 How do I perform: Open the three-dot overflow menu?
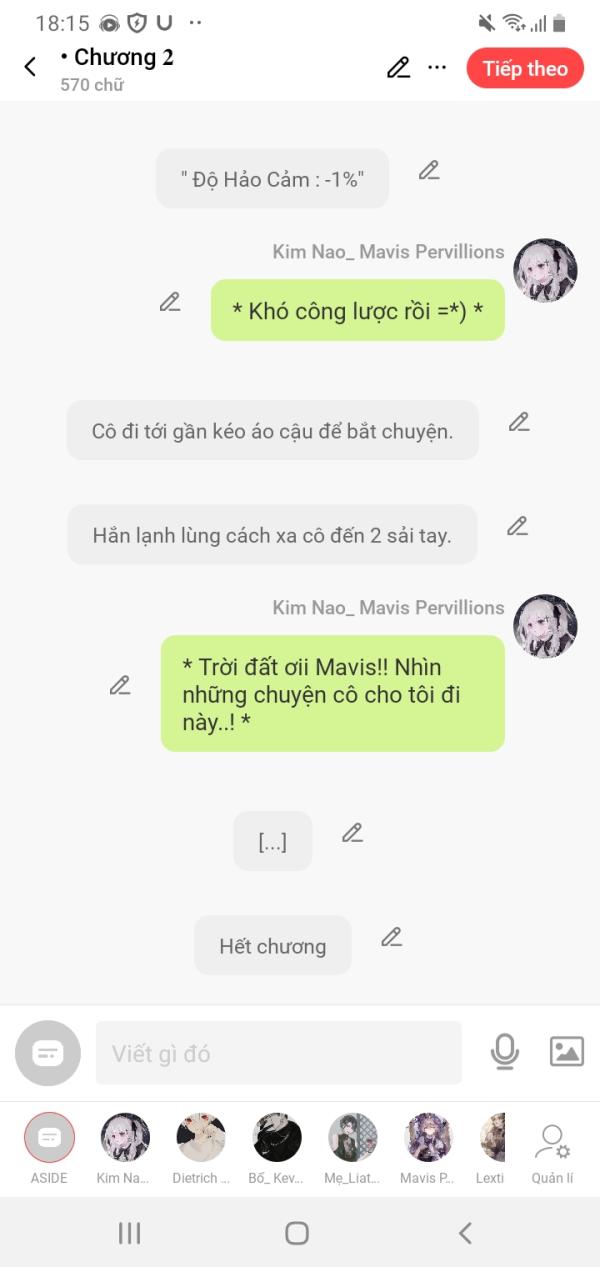pyautogui.click(x=437, y=67)
